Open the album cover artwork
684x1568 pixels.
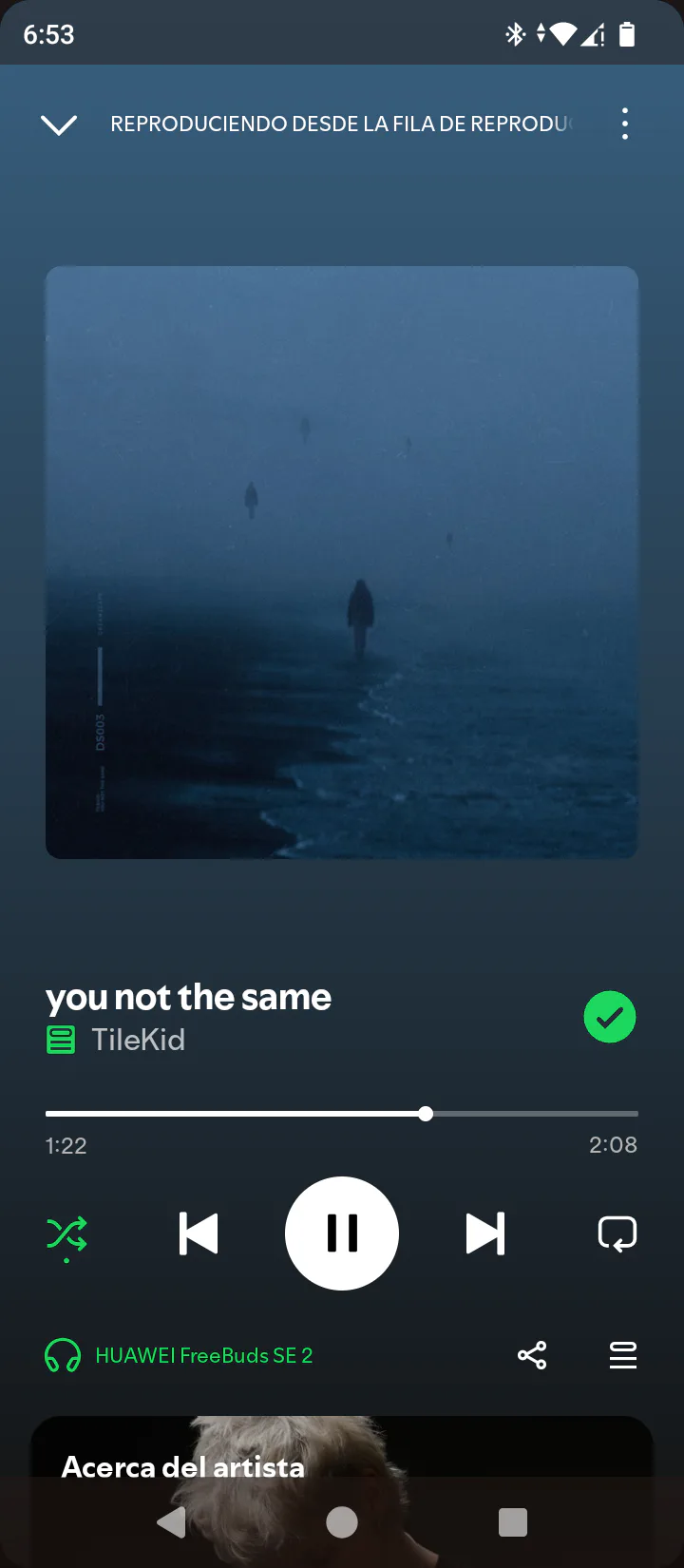tap(342, 563)
